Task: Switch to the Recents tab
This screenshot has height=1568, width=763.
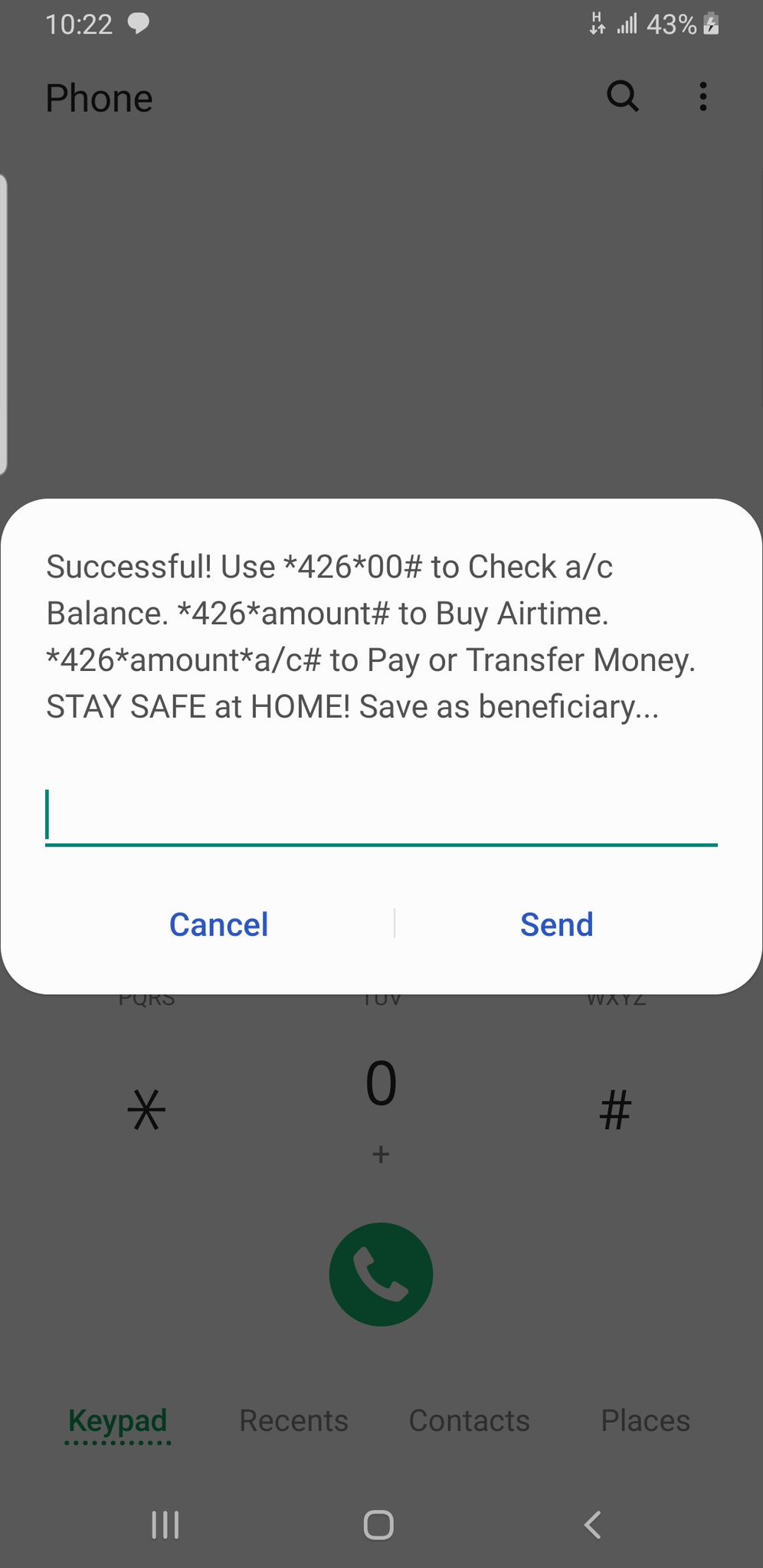Action: pos(293,1421)
